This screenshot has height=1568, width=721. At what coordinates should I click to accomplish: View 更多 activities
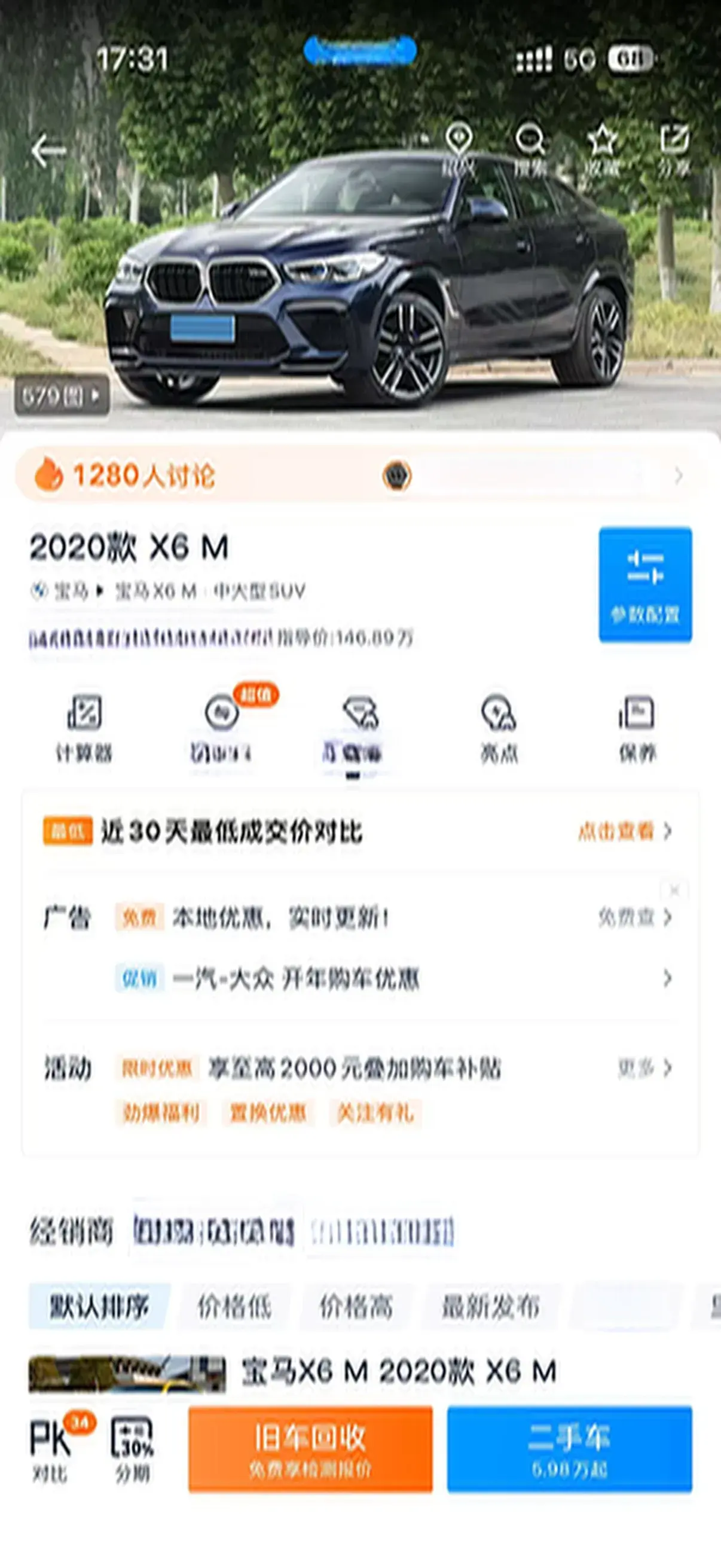pyautogui.click(x=644, y=1067)
